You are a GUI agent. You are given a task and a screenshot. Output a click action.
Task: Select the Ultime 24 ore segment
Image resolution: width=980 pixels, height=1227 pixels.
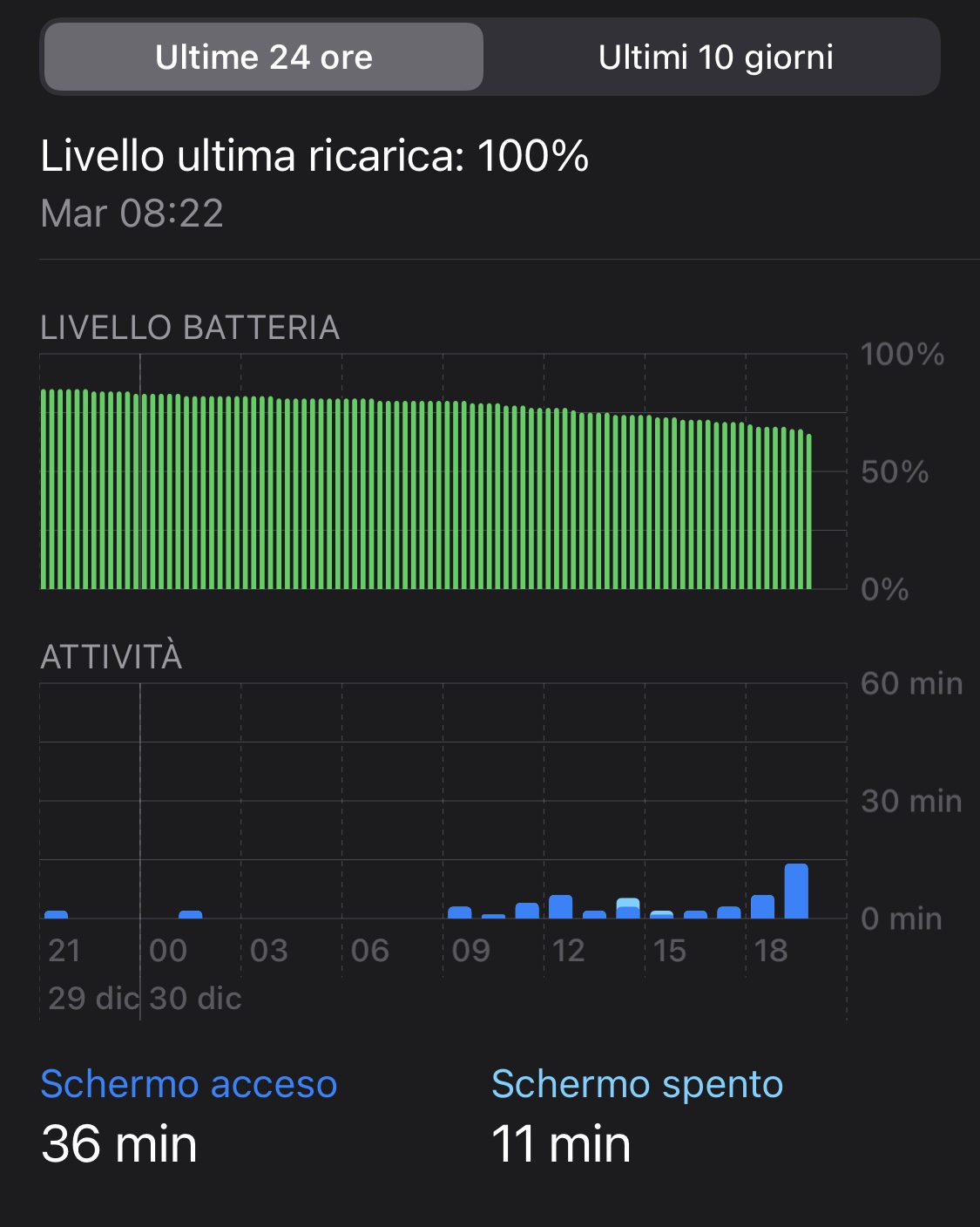coord(264,58)
